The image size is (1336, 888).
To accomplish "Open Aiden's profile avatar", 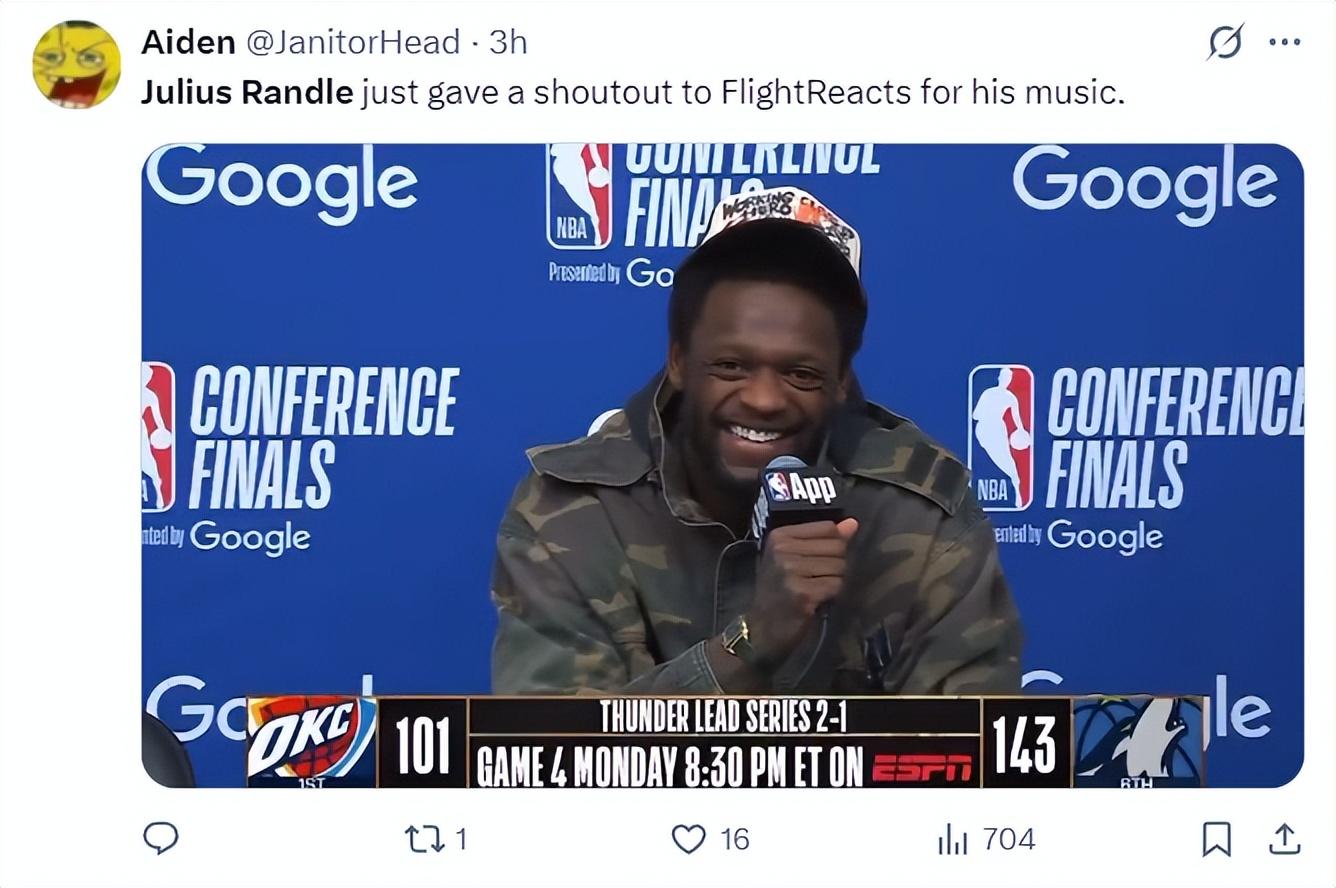I will click(77, 64).
